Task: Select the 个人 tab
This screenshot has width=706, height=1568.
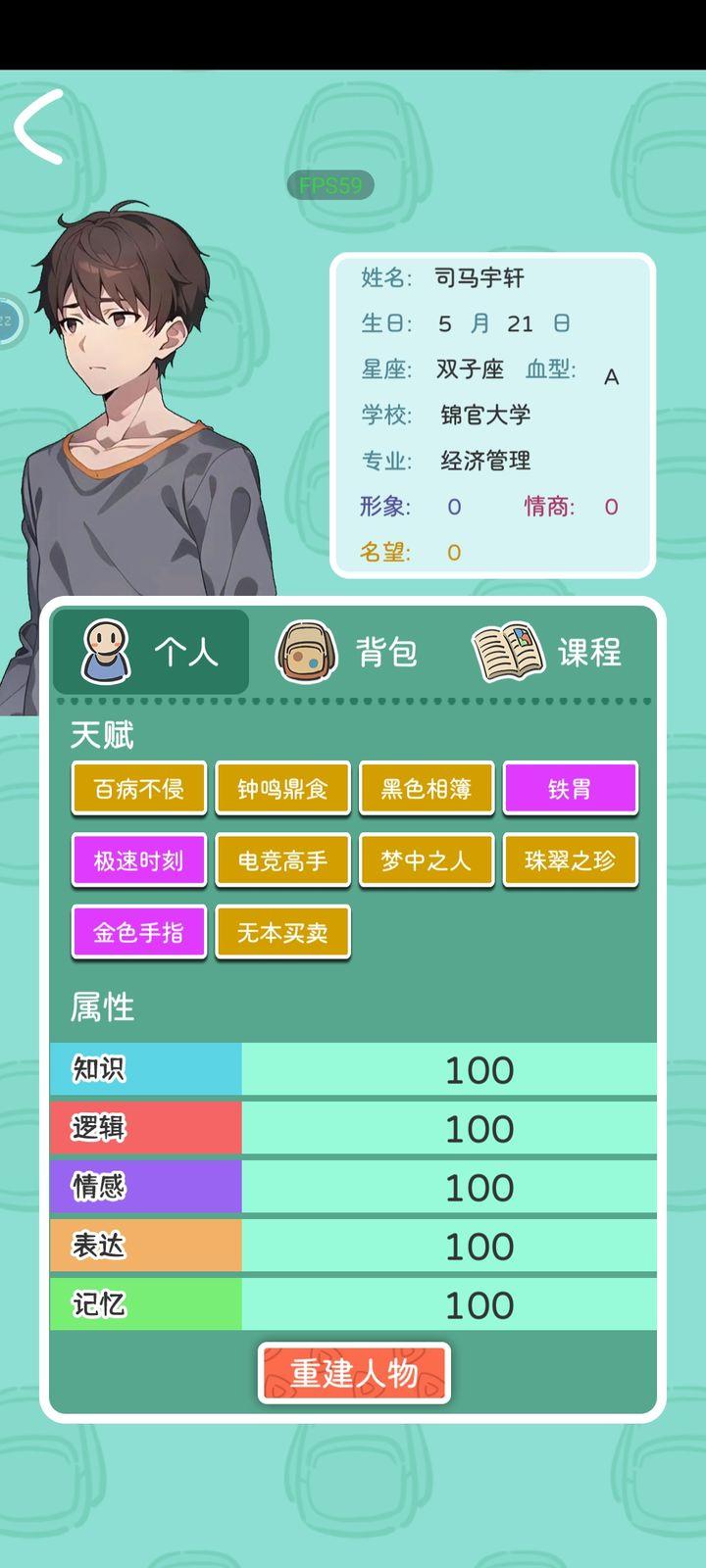Action: tap(151, 652)
